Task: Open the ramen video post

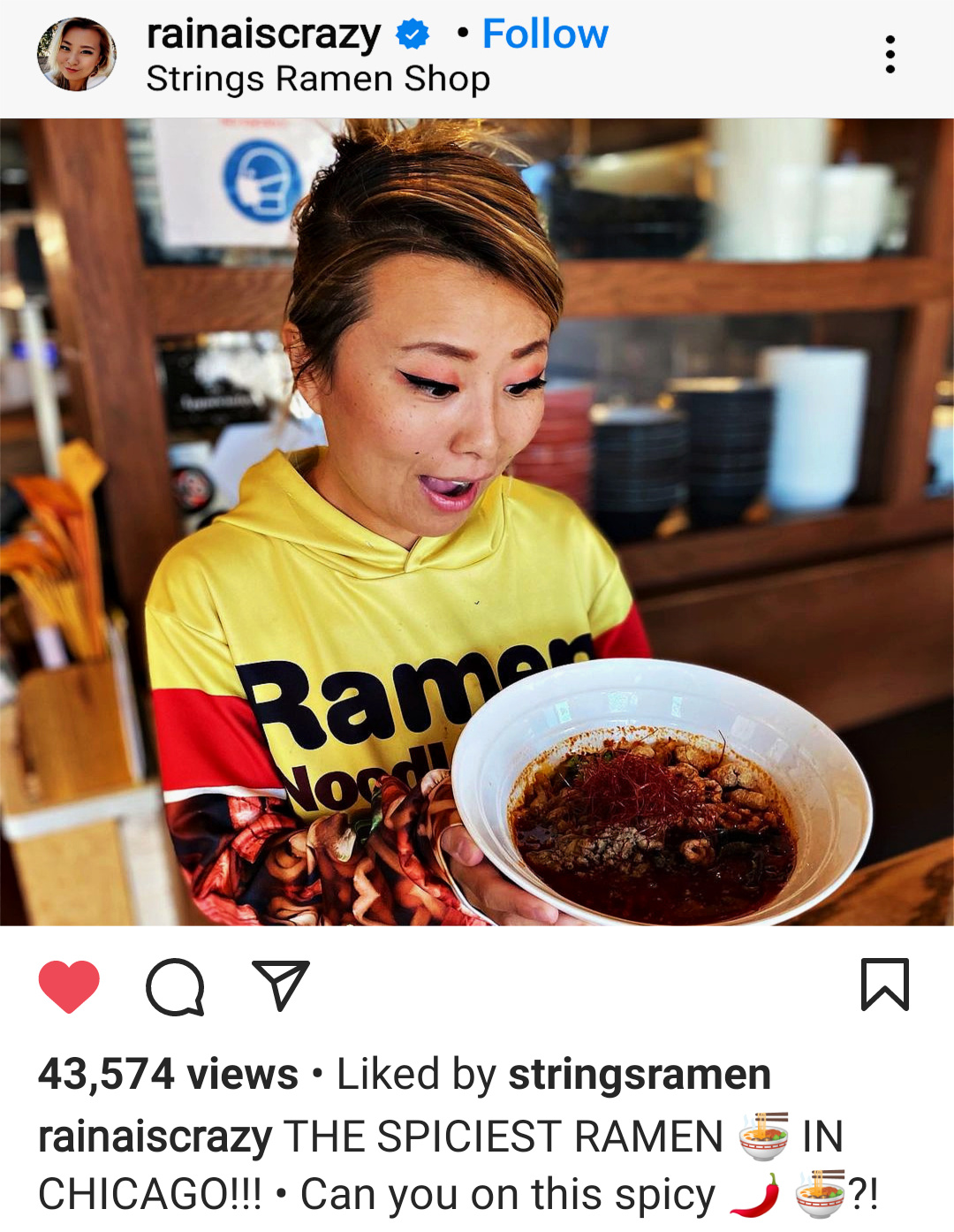Action: tap(477, 521)
